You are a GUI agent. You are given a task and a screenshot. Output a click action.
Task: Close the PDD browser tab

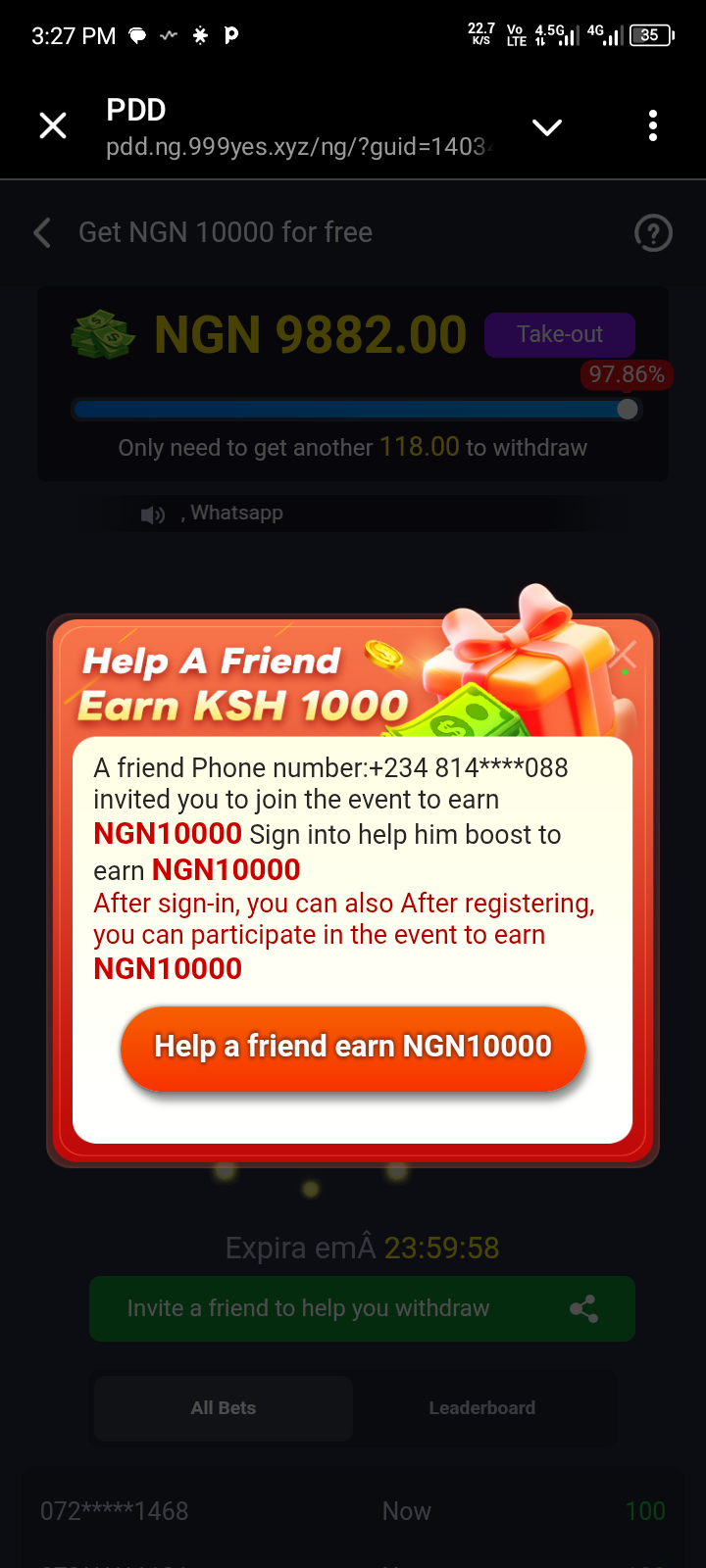pyautogui.click(x=53, y=126)
